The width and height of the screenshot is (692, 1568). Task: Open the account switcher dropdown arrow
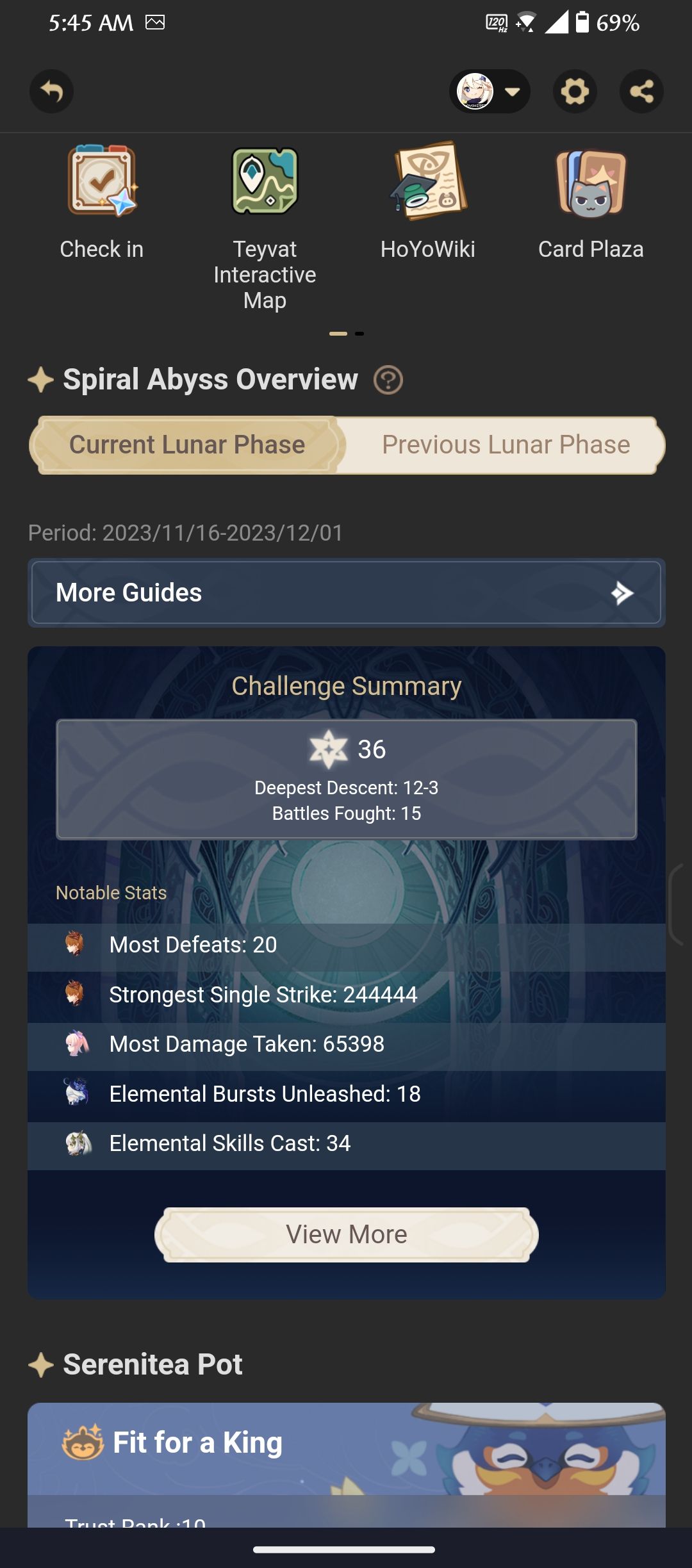(x=513, y=92)
